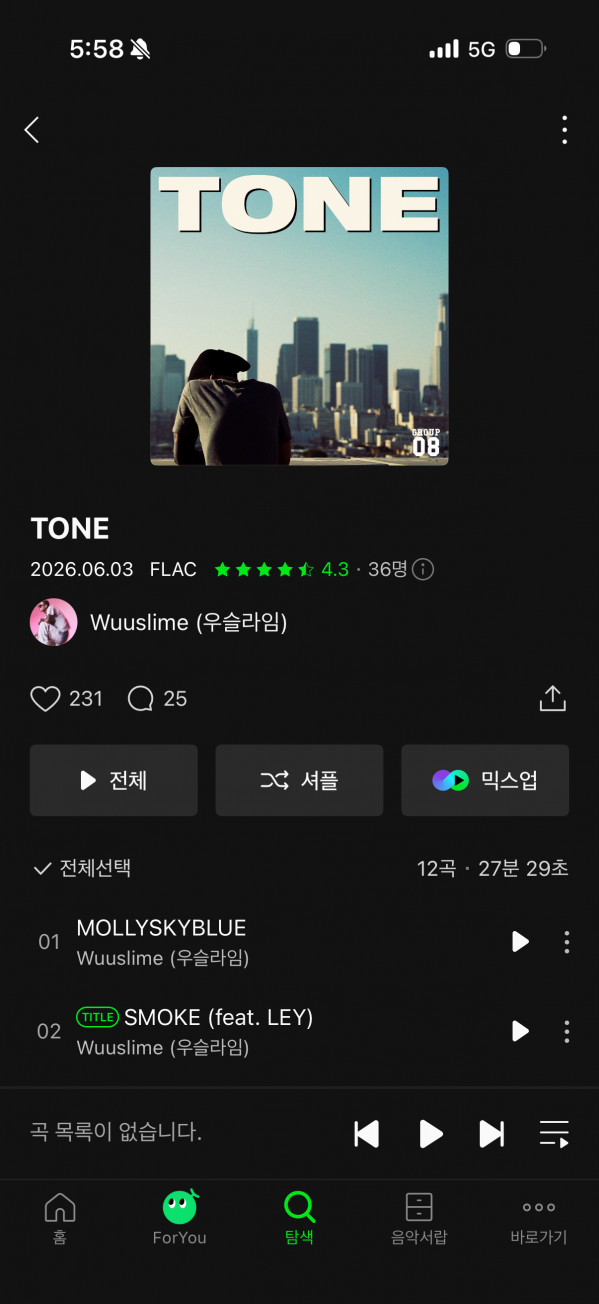Start shuffle play with 셔플
The height and width of the screenshot is (1304, 599).
click(x=300, y=780)
